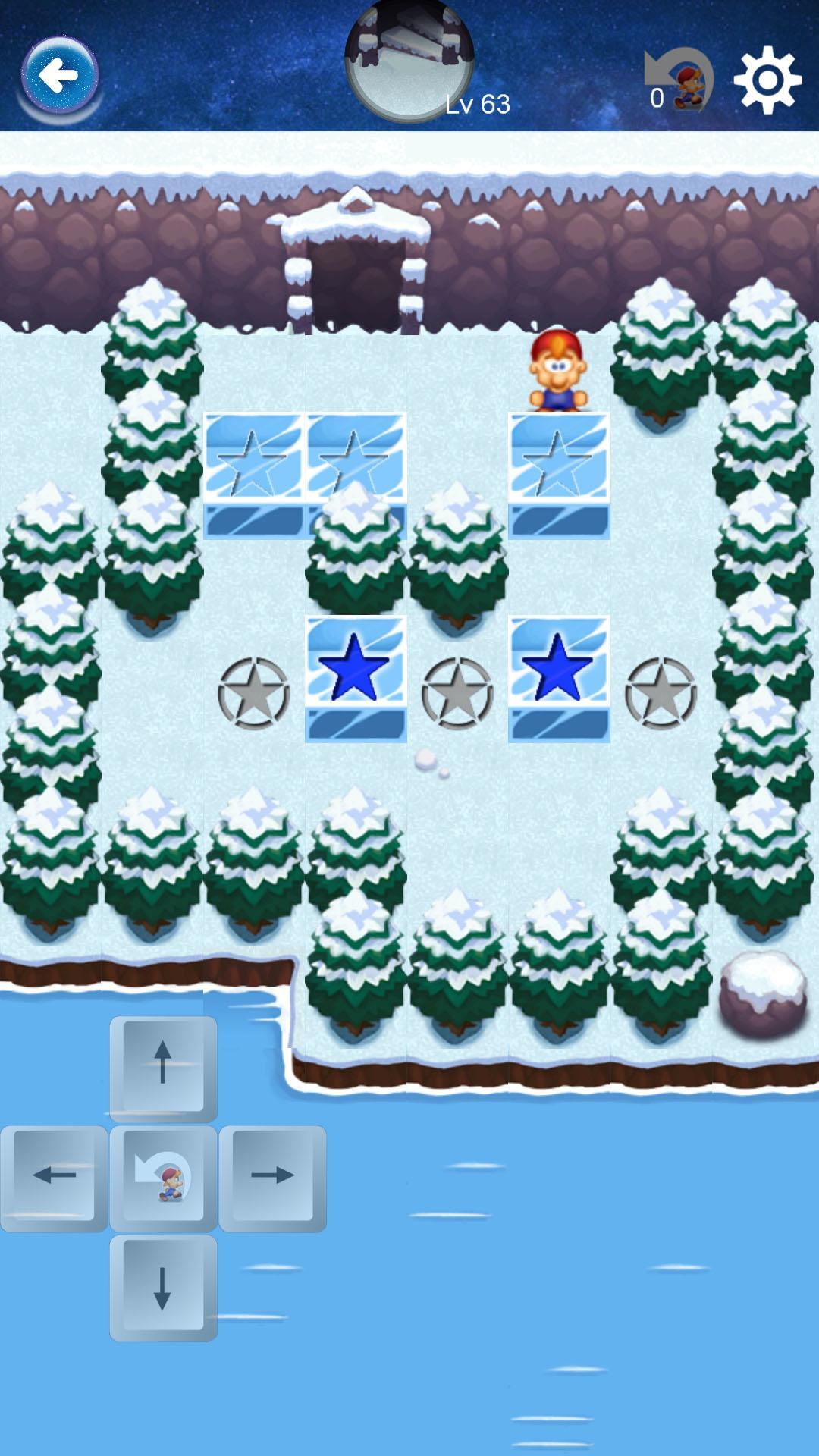The image size is (819, 1456).
Task: Undo last step via center d-pad button
Action: tap(163, 1178)
